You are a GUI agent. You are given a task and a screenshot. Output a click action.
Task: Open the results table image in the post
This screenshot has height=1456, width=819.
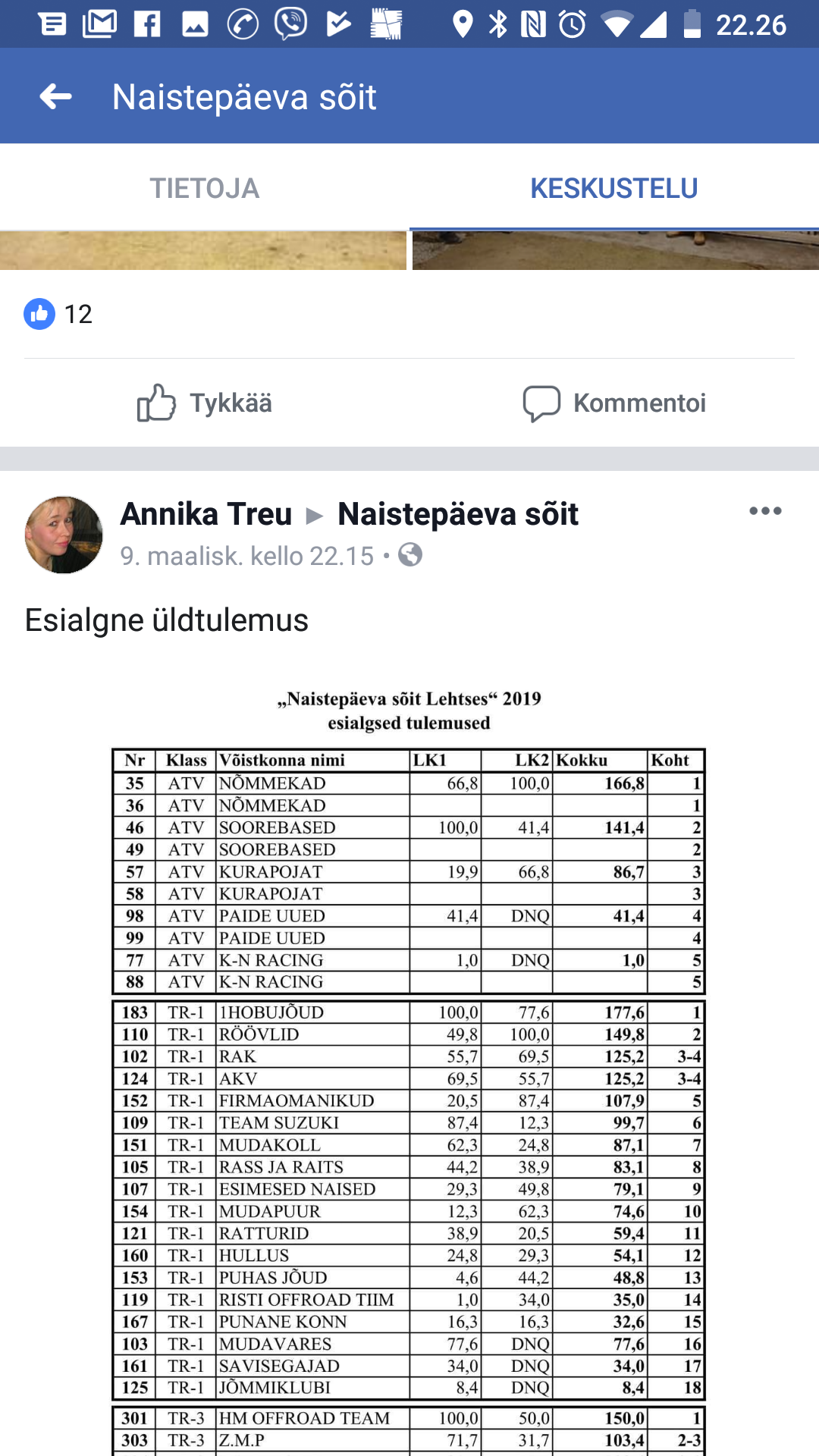[x=409, y=1062]
